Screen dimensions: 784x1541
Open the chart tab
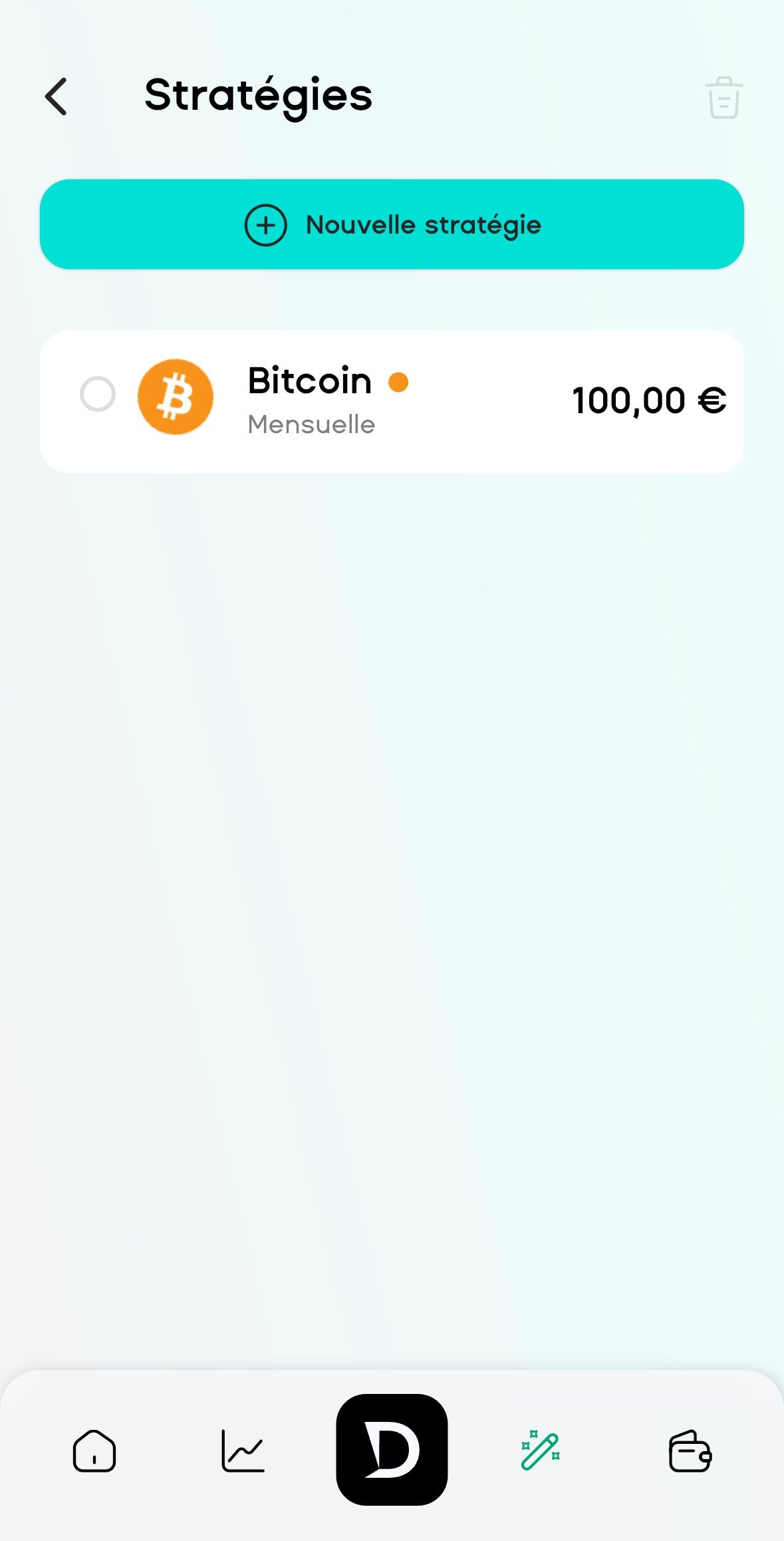click(x=243, y=1451)
